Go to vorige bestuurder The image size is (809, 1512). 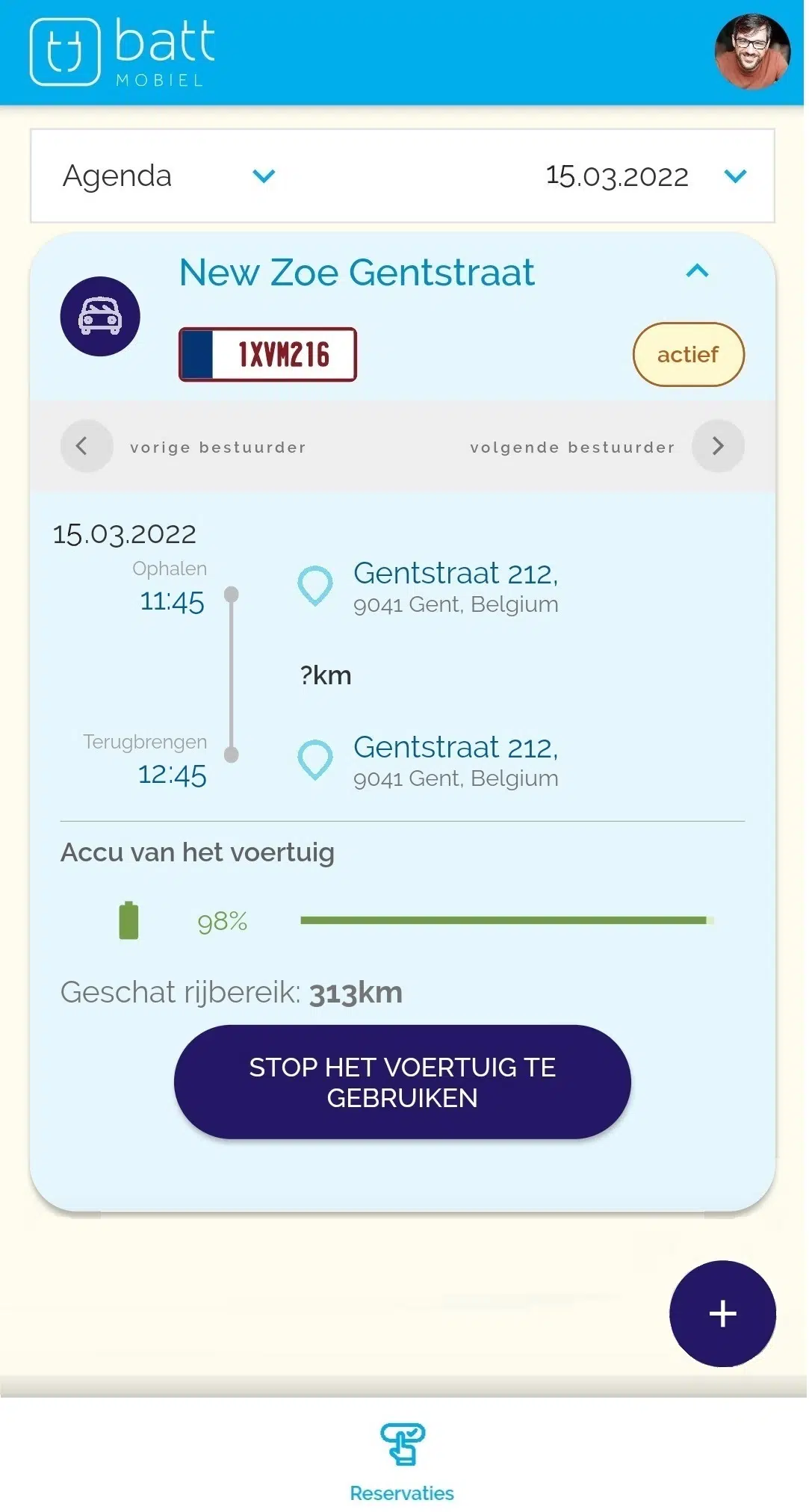point(87,446)
